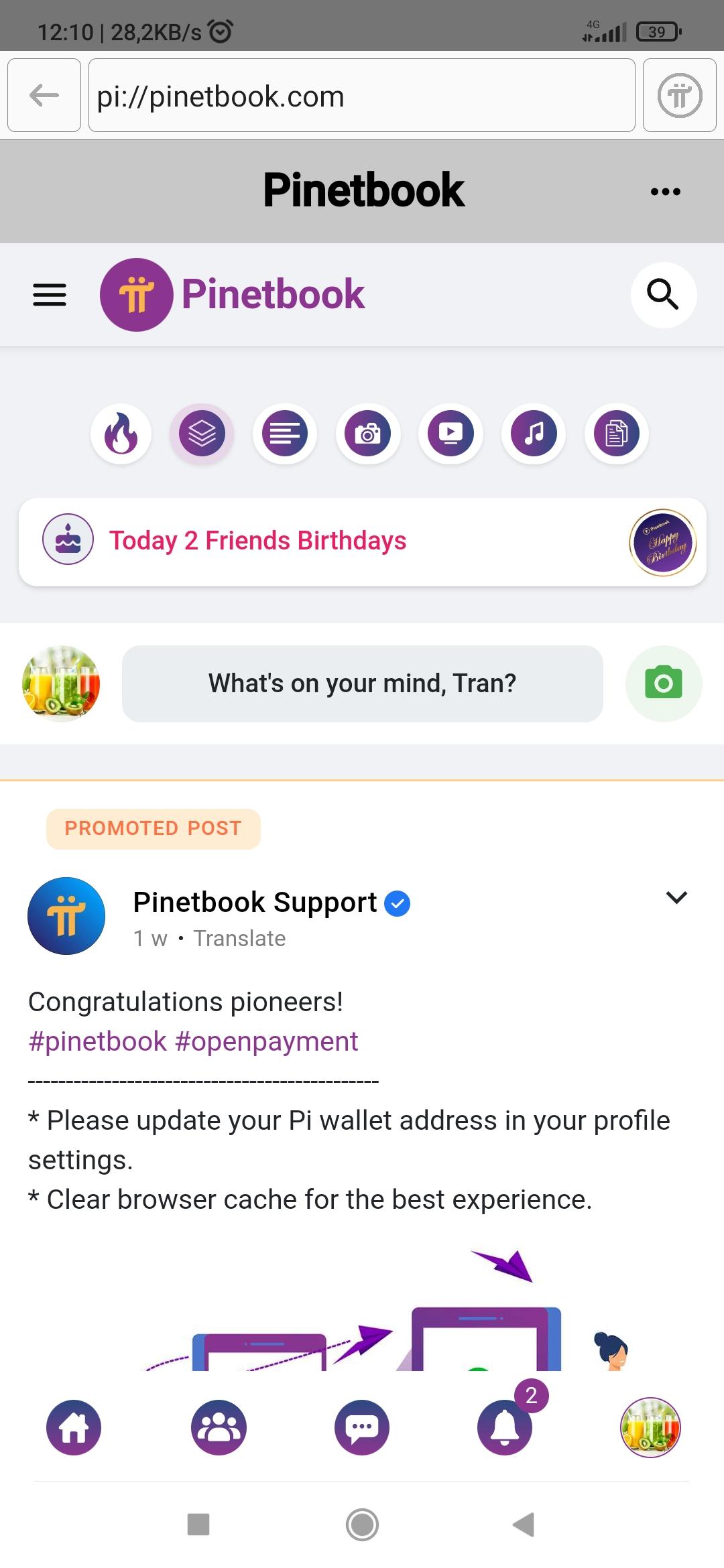Tap the What's on your mind field
This screenshot has width=724, height=1568.
pyautogui.click(x=362, y=683)
